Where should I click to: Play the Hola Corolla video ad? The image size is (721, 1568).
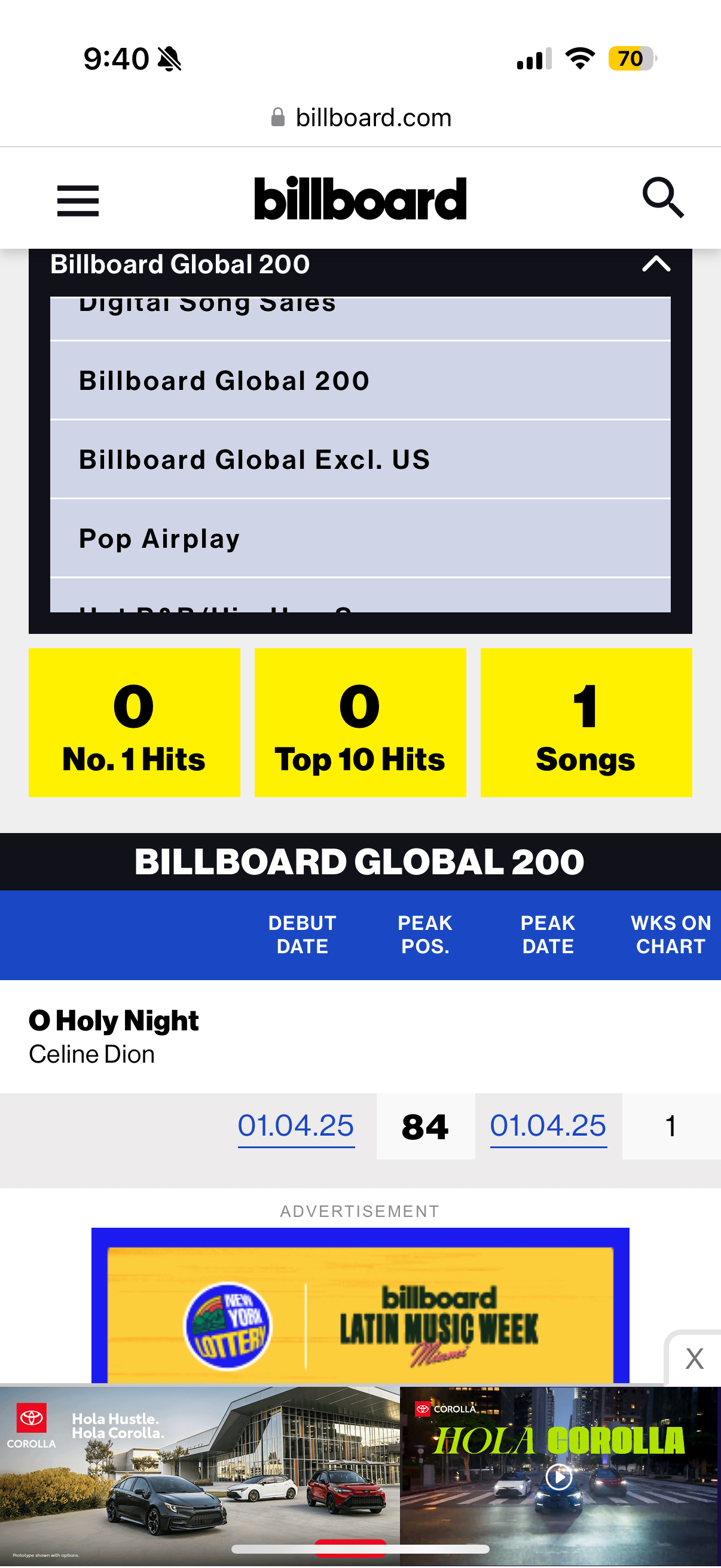pyautogui.click(x=558, y=1475)
